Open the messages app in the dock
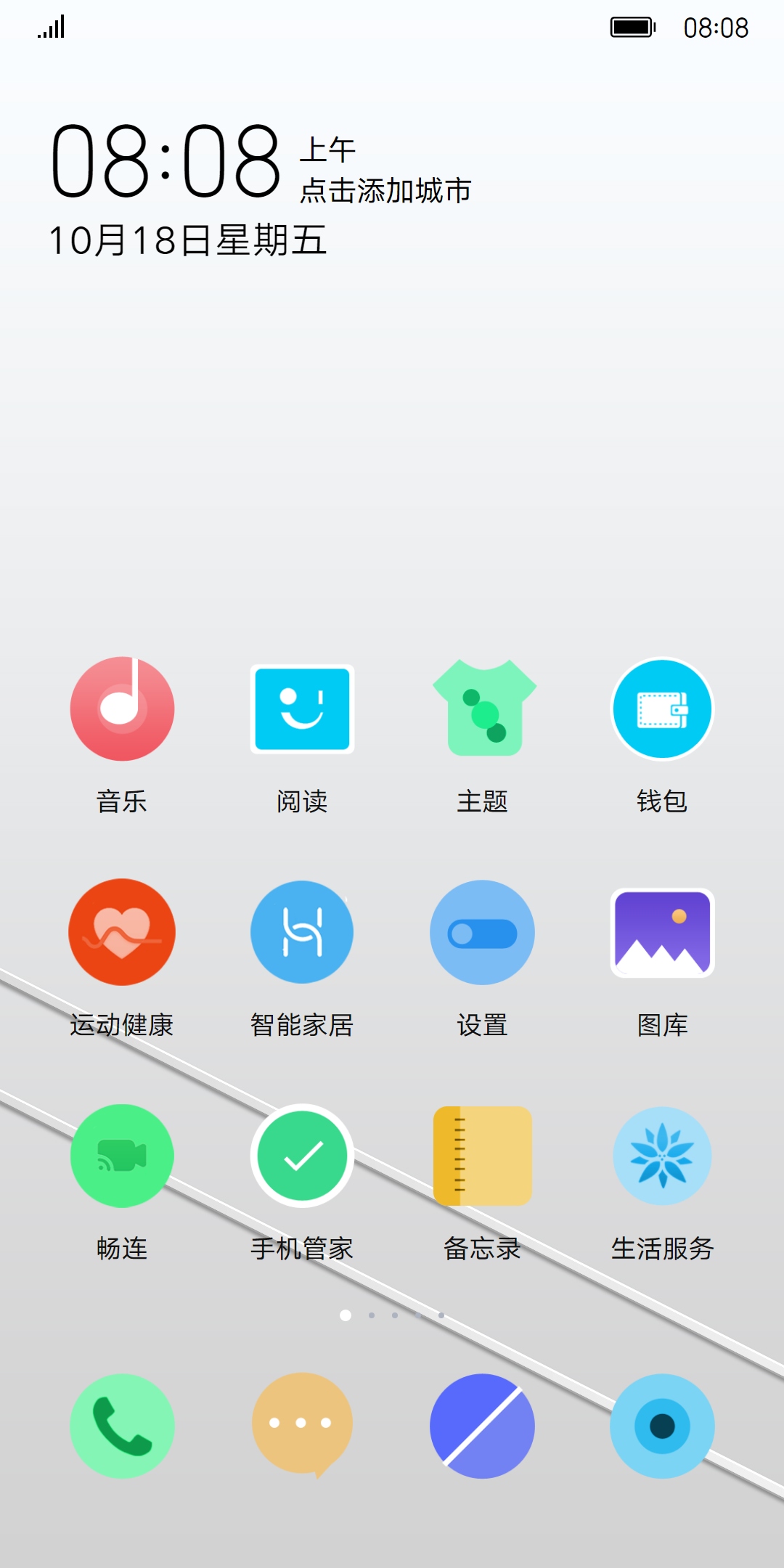Viewport: 784px width, 1568px height. pos(302,1426)
